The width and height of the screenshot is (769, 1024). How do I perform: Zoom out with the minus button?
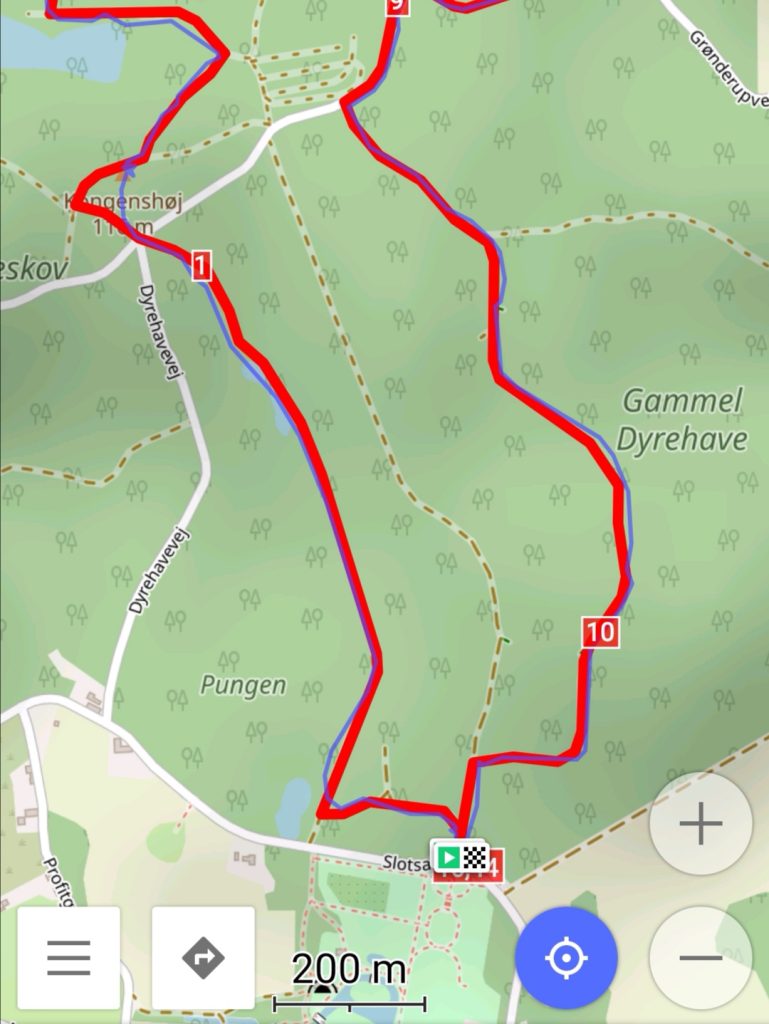(x=700, y=958)
